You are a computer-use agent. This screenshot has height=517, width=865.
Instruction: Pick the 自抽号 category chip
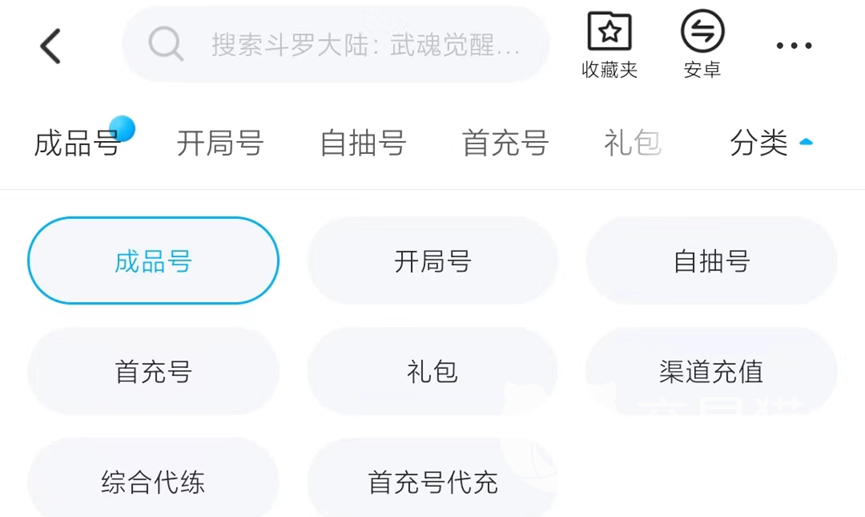pyautogui.click(x=712, y=260)
